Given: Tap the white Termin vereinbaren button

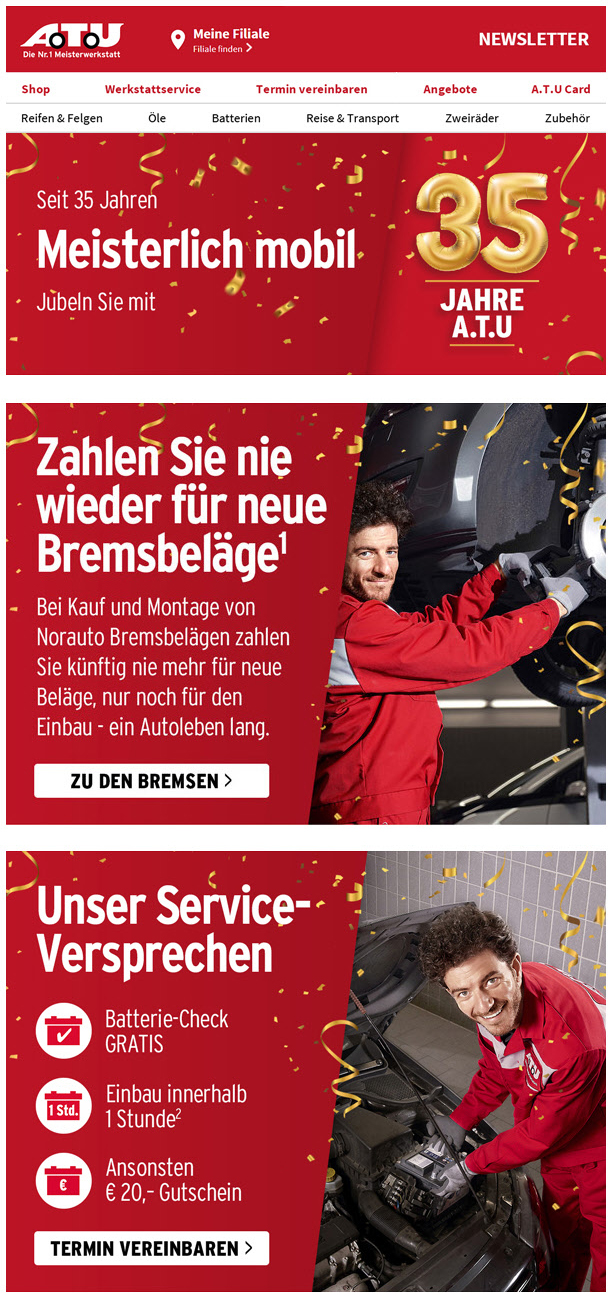Looking at the screenshot, I should point(152,1248).
